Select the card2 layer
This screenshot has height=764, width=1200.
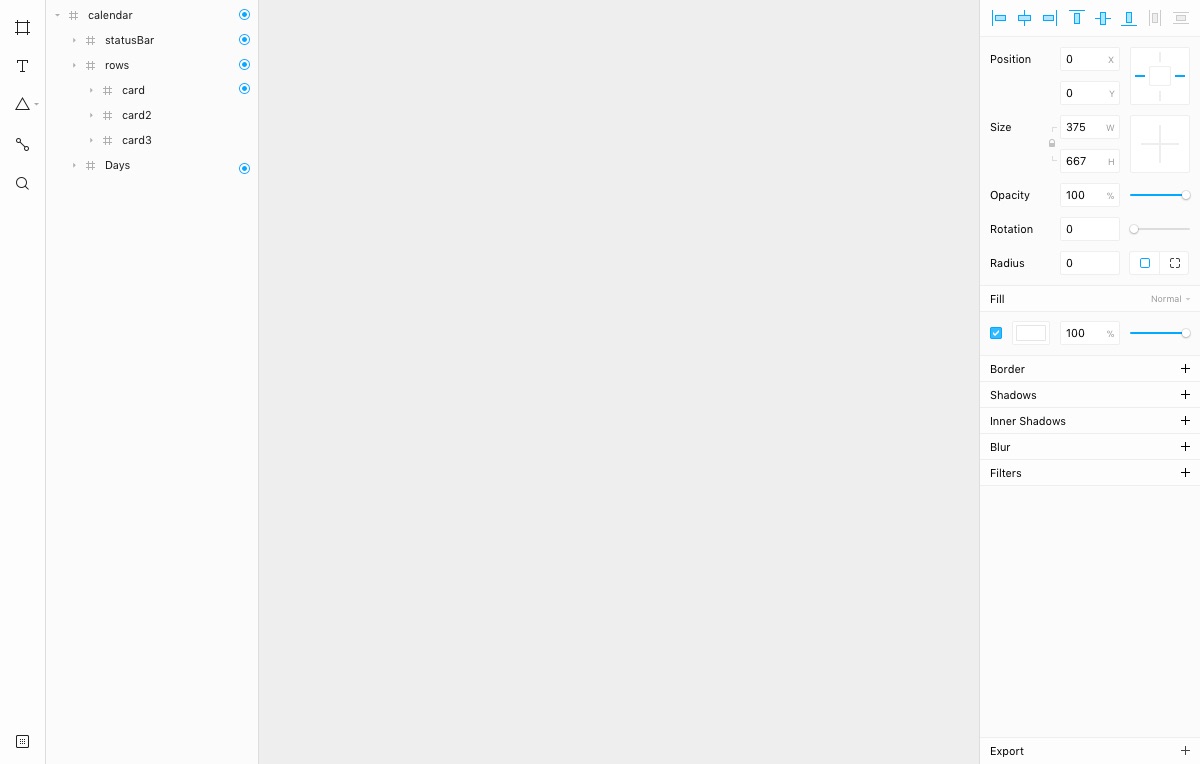[x=136, y=115]
